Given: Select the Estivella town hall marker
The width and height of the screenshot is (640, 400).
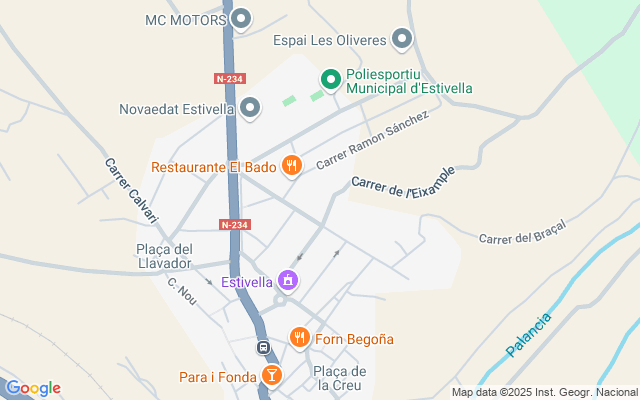Looking at the screenshot, I should click(x=289, y=281).
